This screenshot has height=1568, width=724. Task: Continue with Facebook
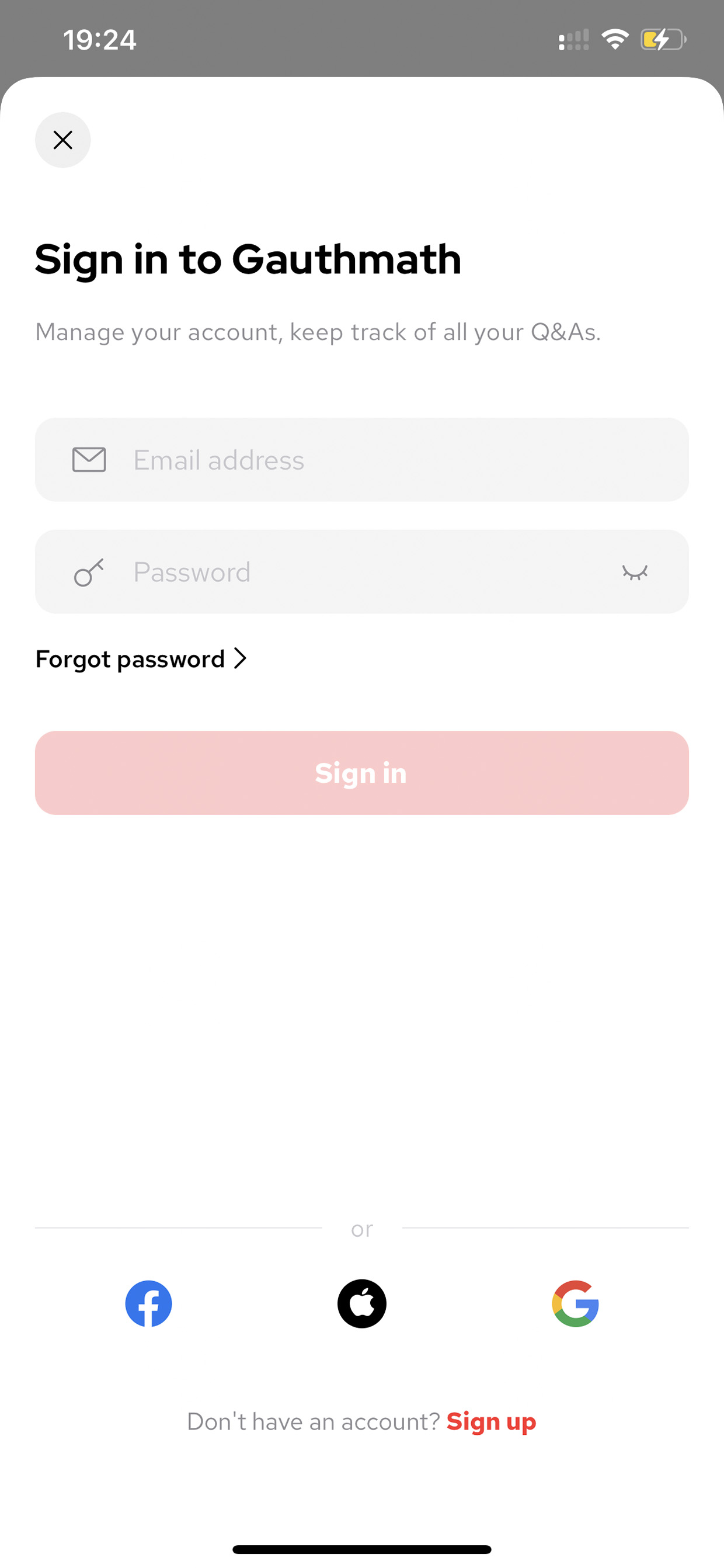tap(148, 1304)
